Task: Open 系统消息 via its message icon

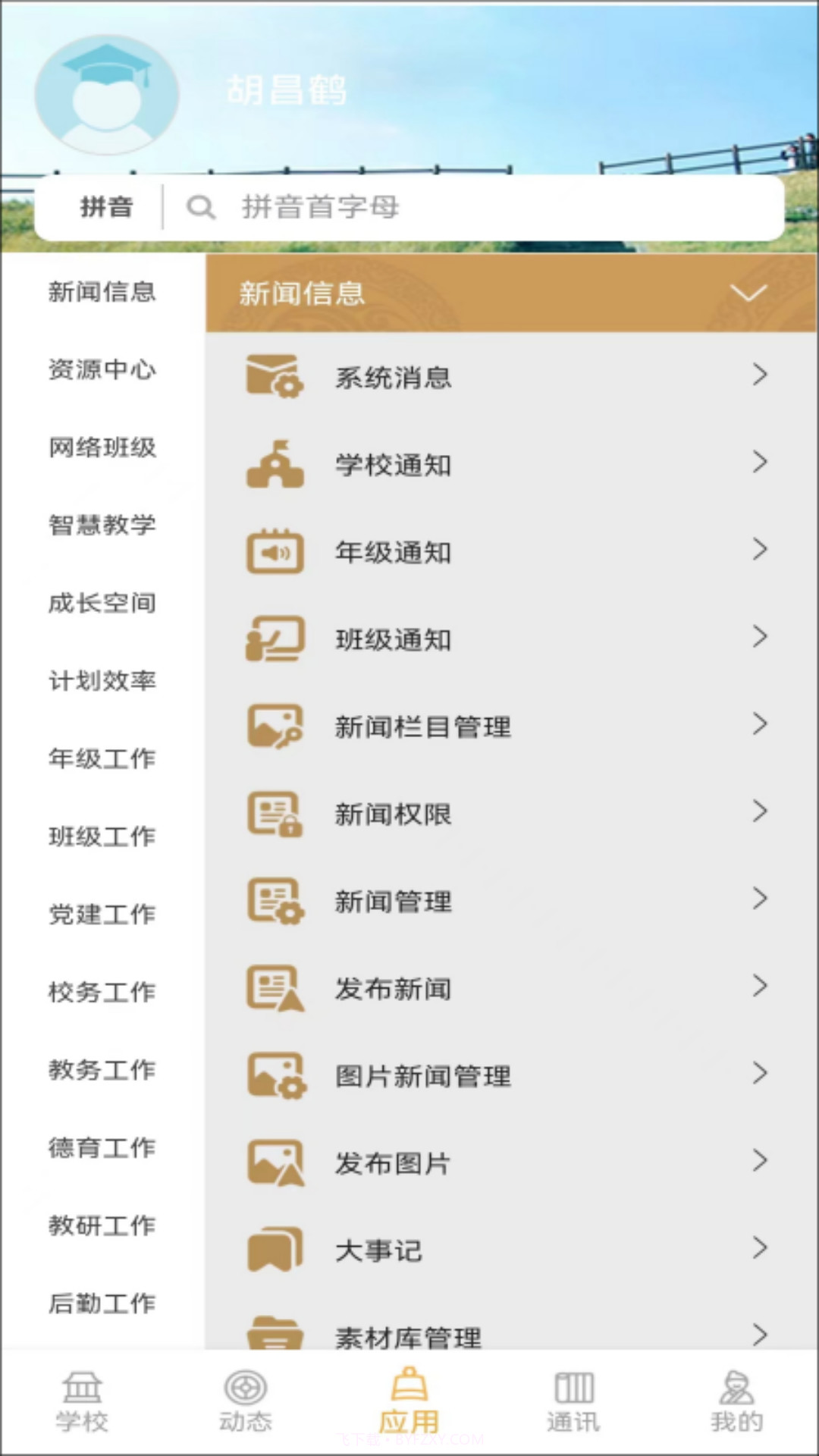Action: 275,377
